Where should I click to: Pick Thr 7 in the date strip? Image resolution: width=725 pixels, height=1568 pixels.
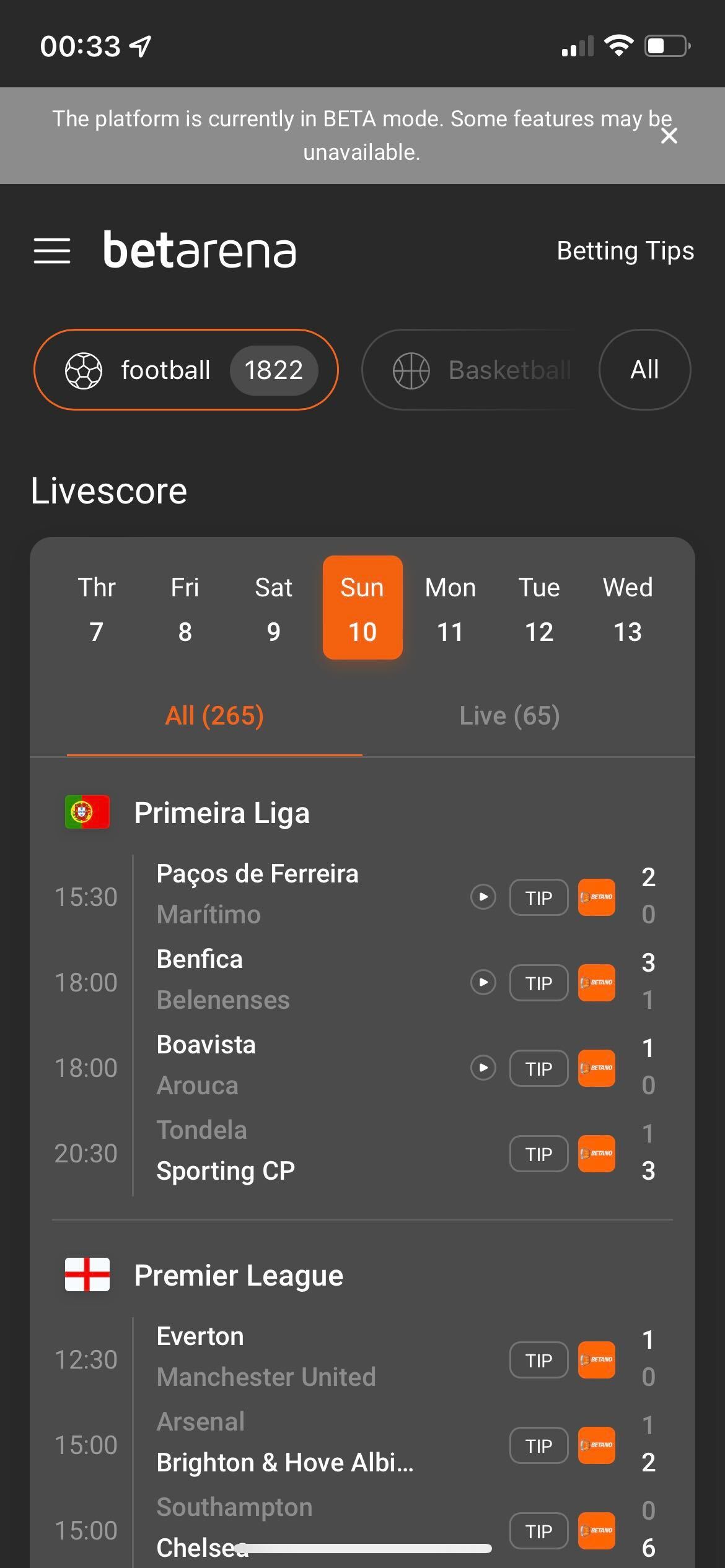tap(97, 608)
